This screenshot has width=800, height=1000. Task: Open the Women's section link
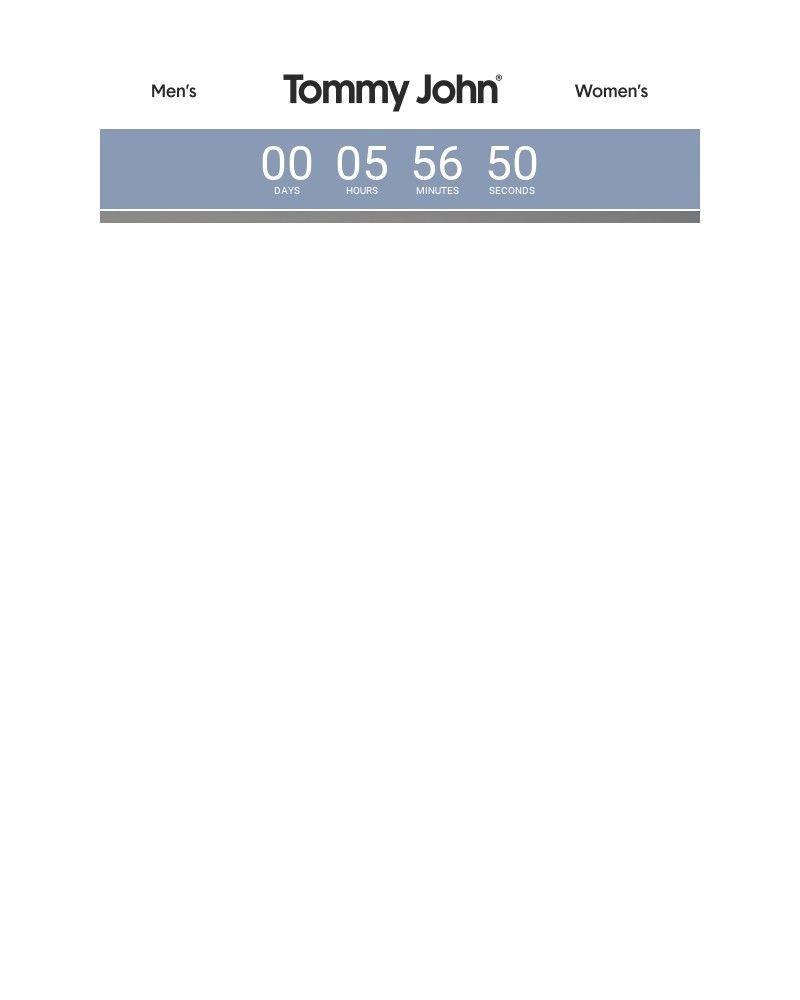(x=611, y=91)
